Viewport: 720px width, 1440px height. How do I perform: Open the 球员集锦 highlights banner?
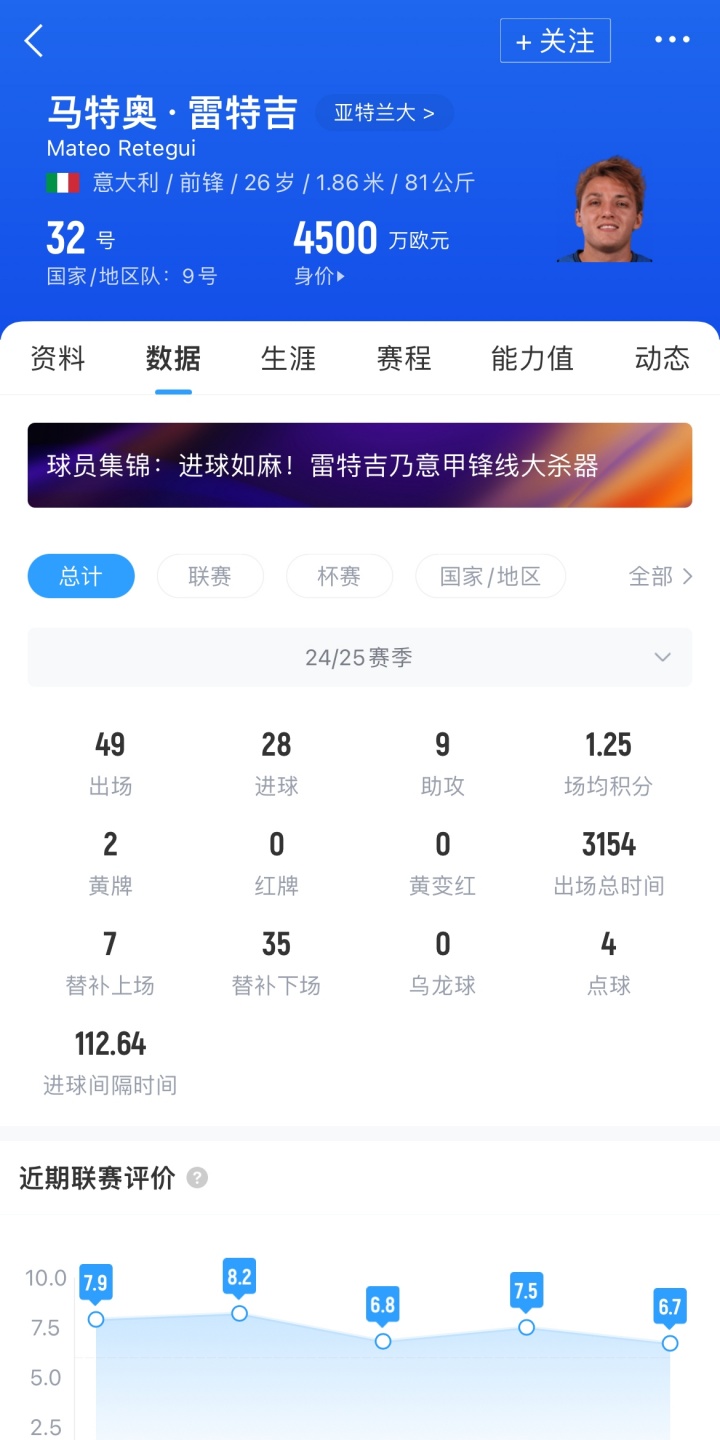pos(360,465)
